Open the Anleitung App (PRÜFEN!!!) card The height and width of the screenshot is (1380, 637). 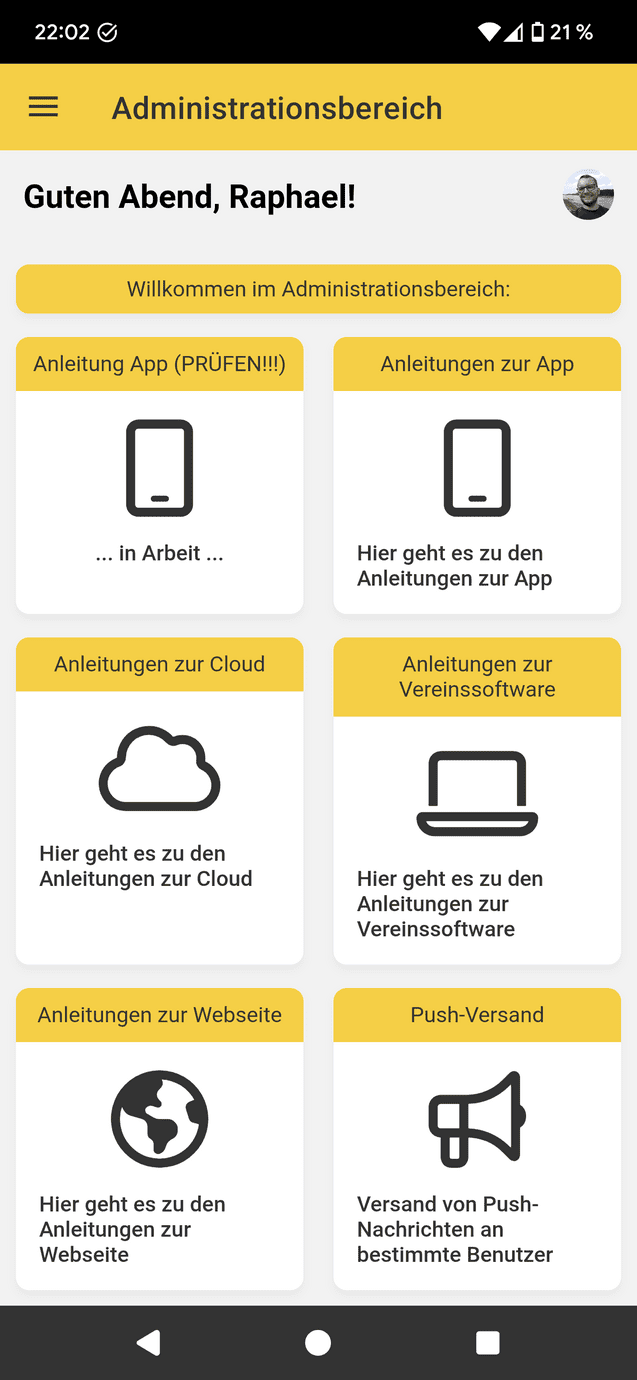(159, 476)
